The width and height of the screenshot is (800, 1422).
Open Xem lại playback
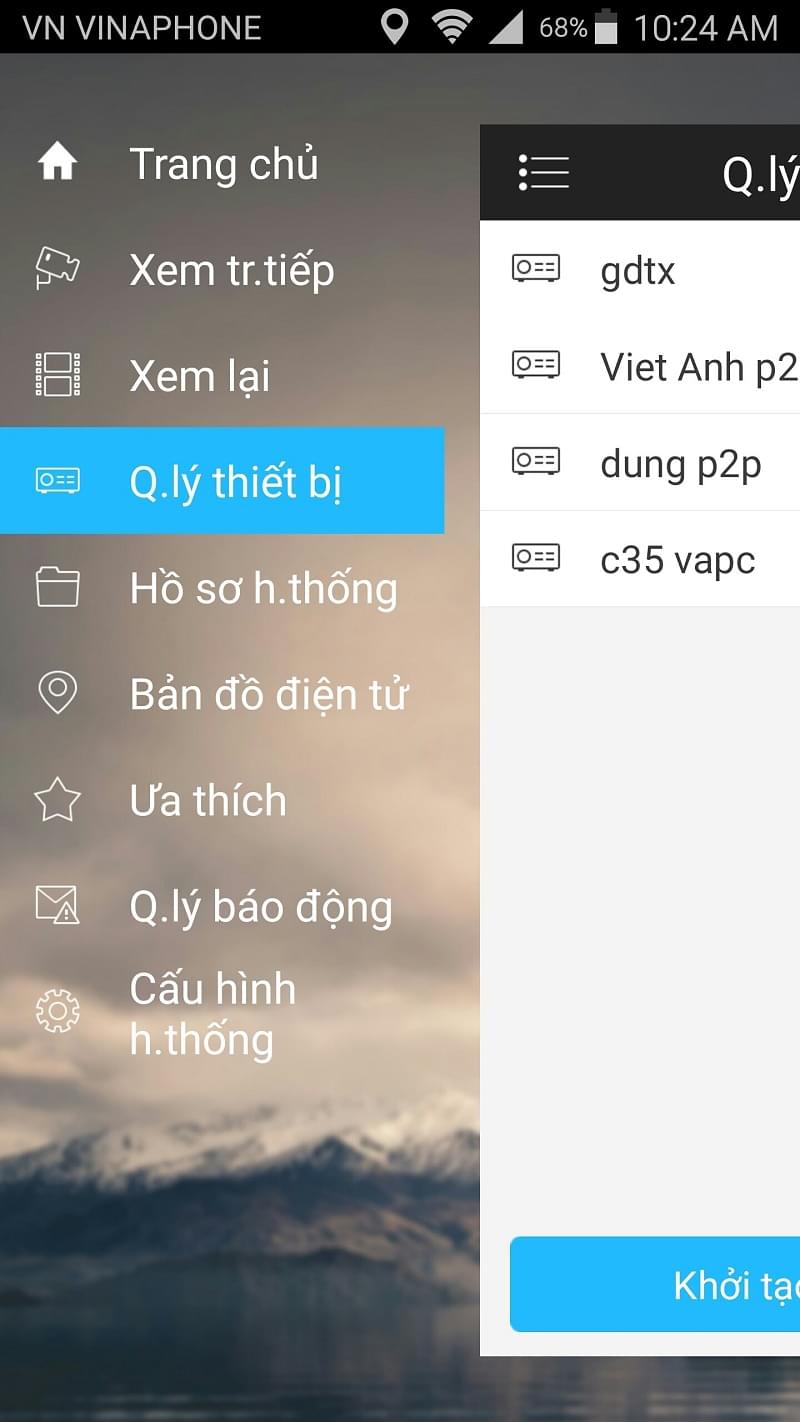point(200,376)
